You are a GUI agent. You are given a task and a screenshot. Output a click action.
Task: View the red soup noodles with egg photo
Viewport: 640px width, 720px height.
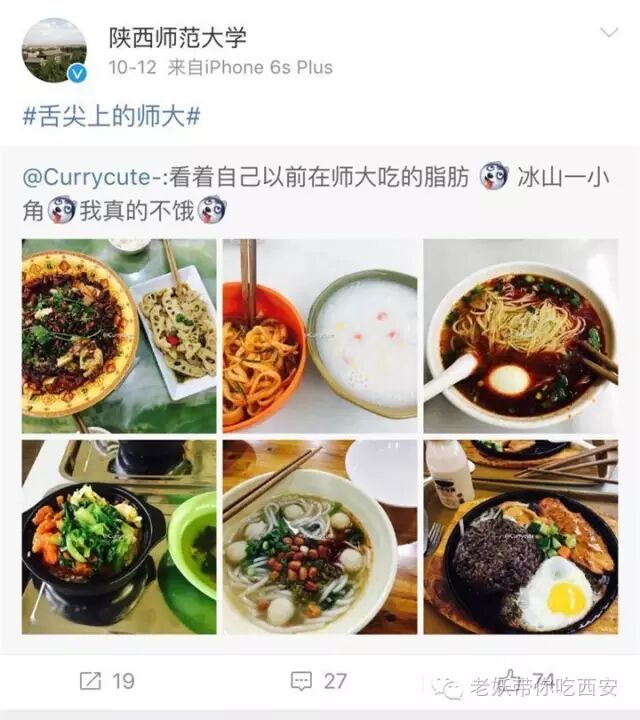coord(520,334)
